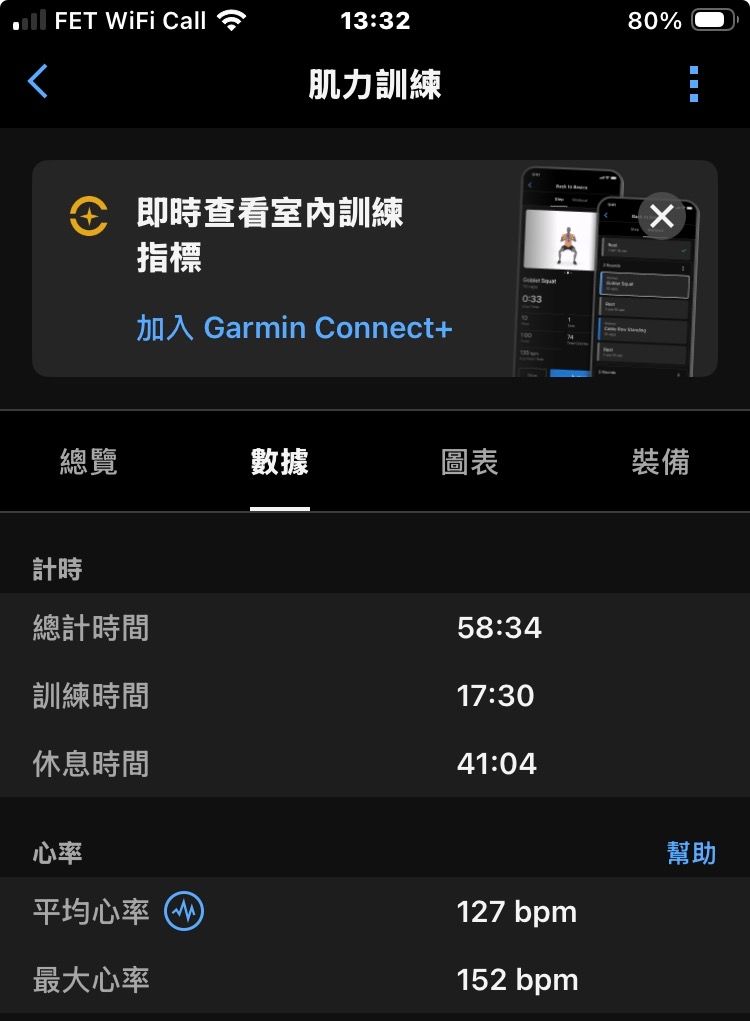This screenshot has height=1021, width=750.
Task: Switch to the 總覽 tab
Action: (89, 462)
